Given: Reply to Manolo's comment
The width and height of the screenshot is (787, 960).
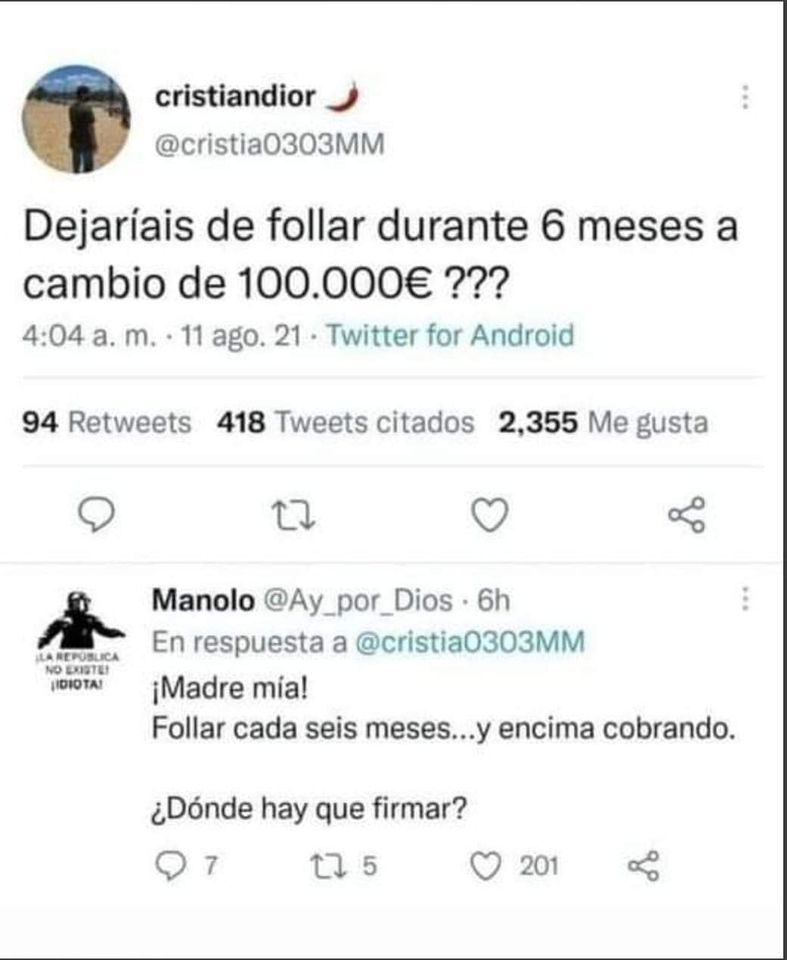Looking at the screenshot, I should point(173,865).
